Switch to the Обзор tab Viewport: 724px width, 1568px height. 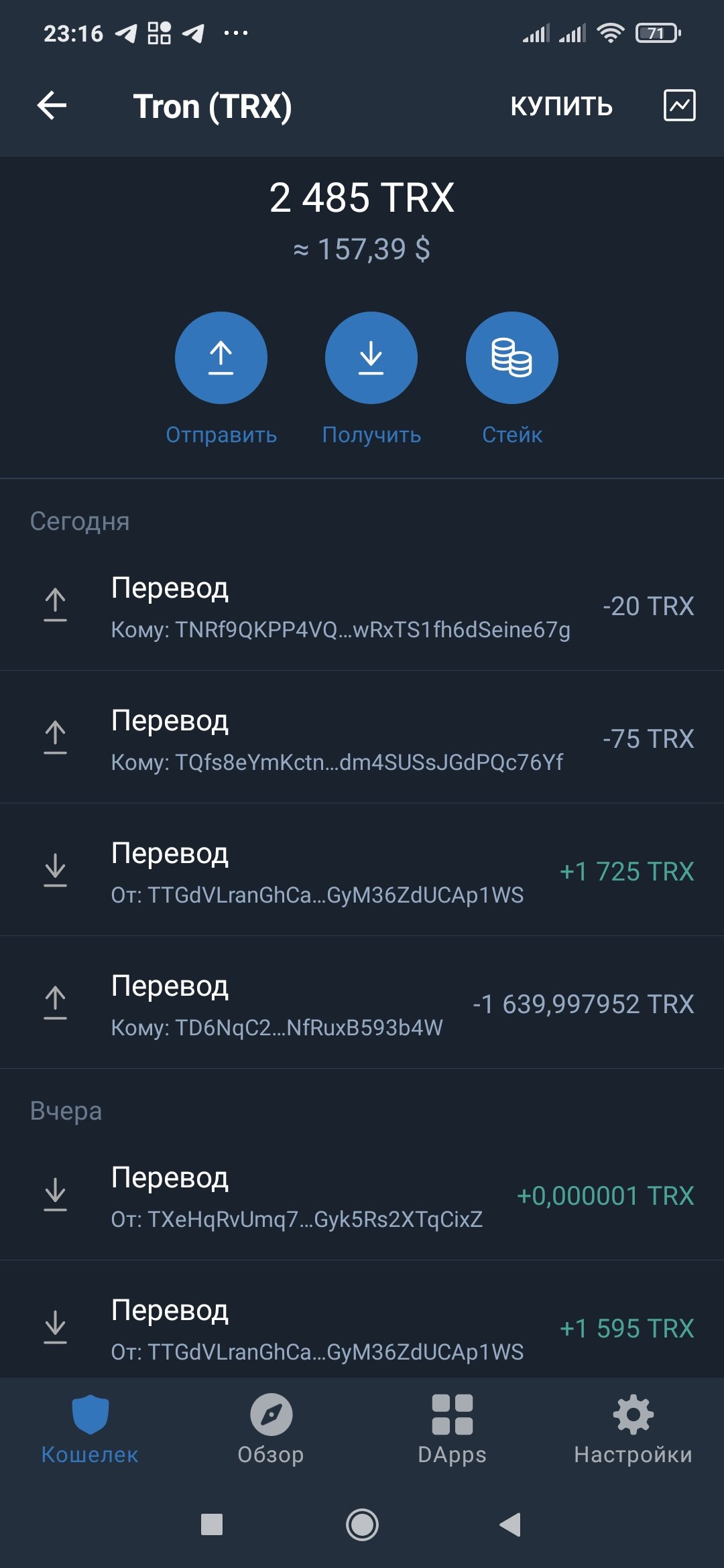pyautogui.click(x=271, y=1430)
